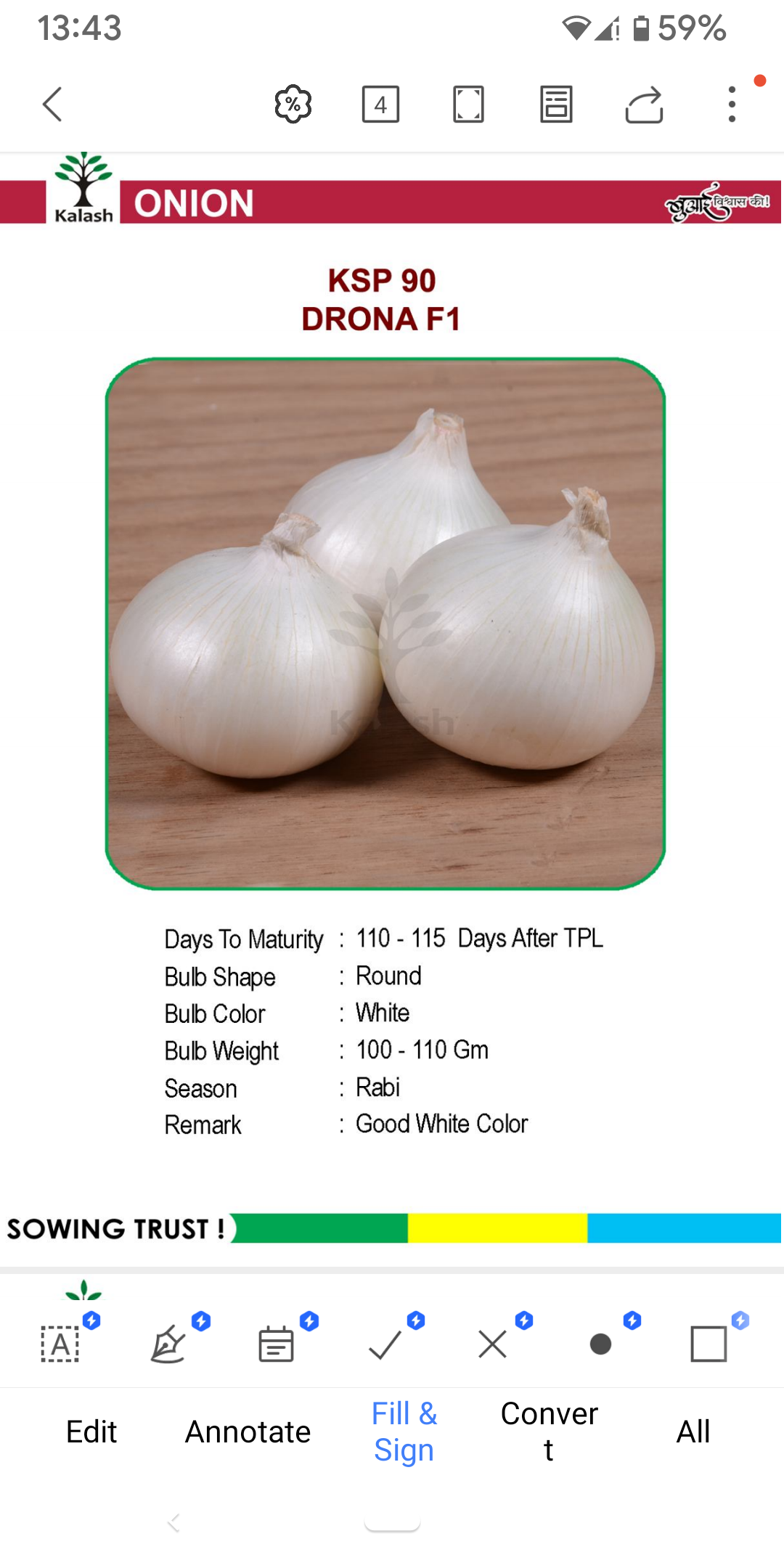The image size is (784, 1568).
Task: Select the signature pen tool
Action: [168, 1344]
